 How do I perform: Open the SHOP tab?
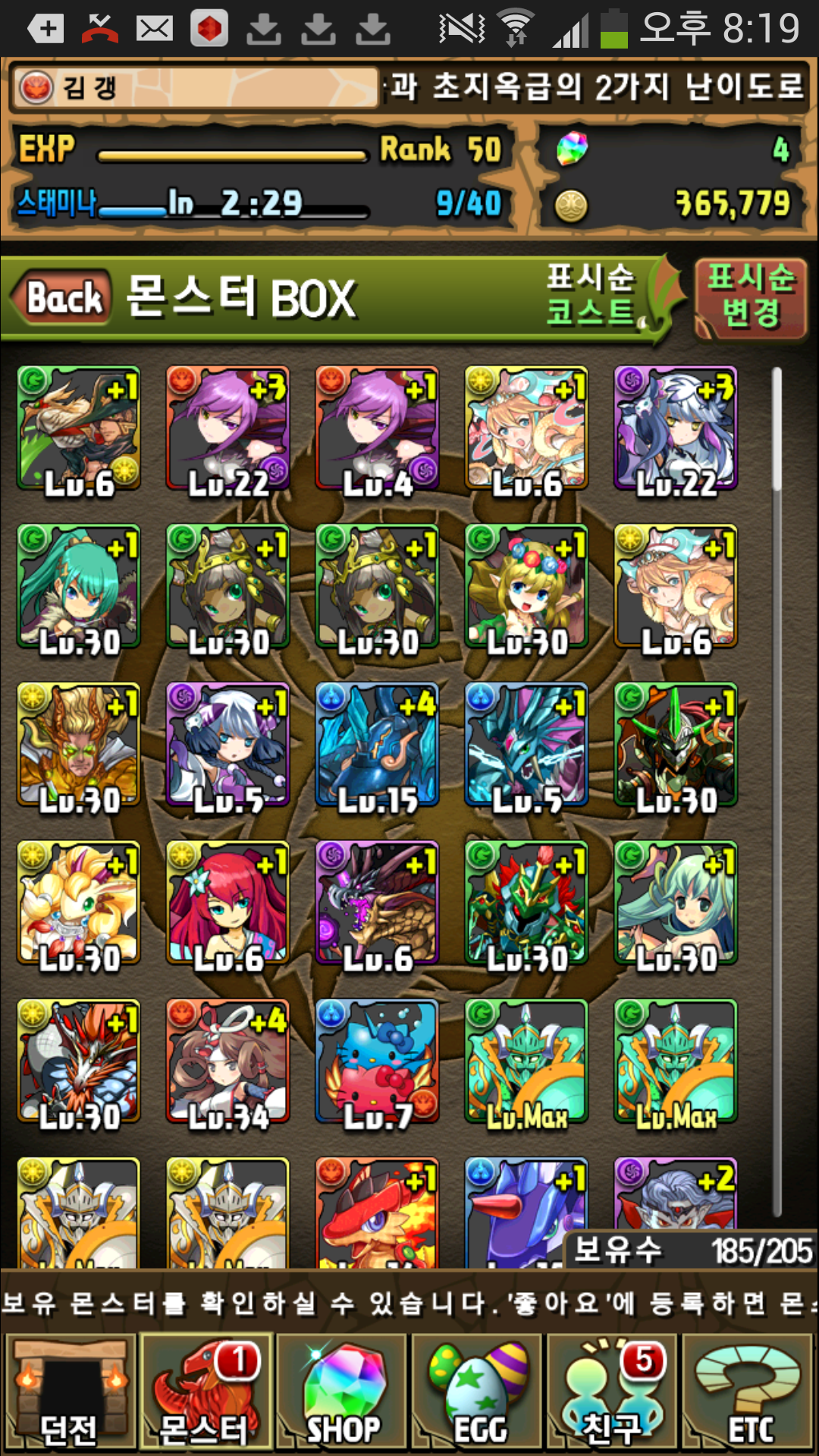click(x=343, y=1392)
